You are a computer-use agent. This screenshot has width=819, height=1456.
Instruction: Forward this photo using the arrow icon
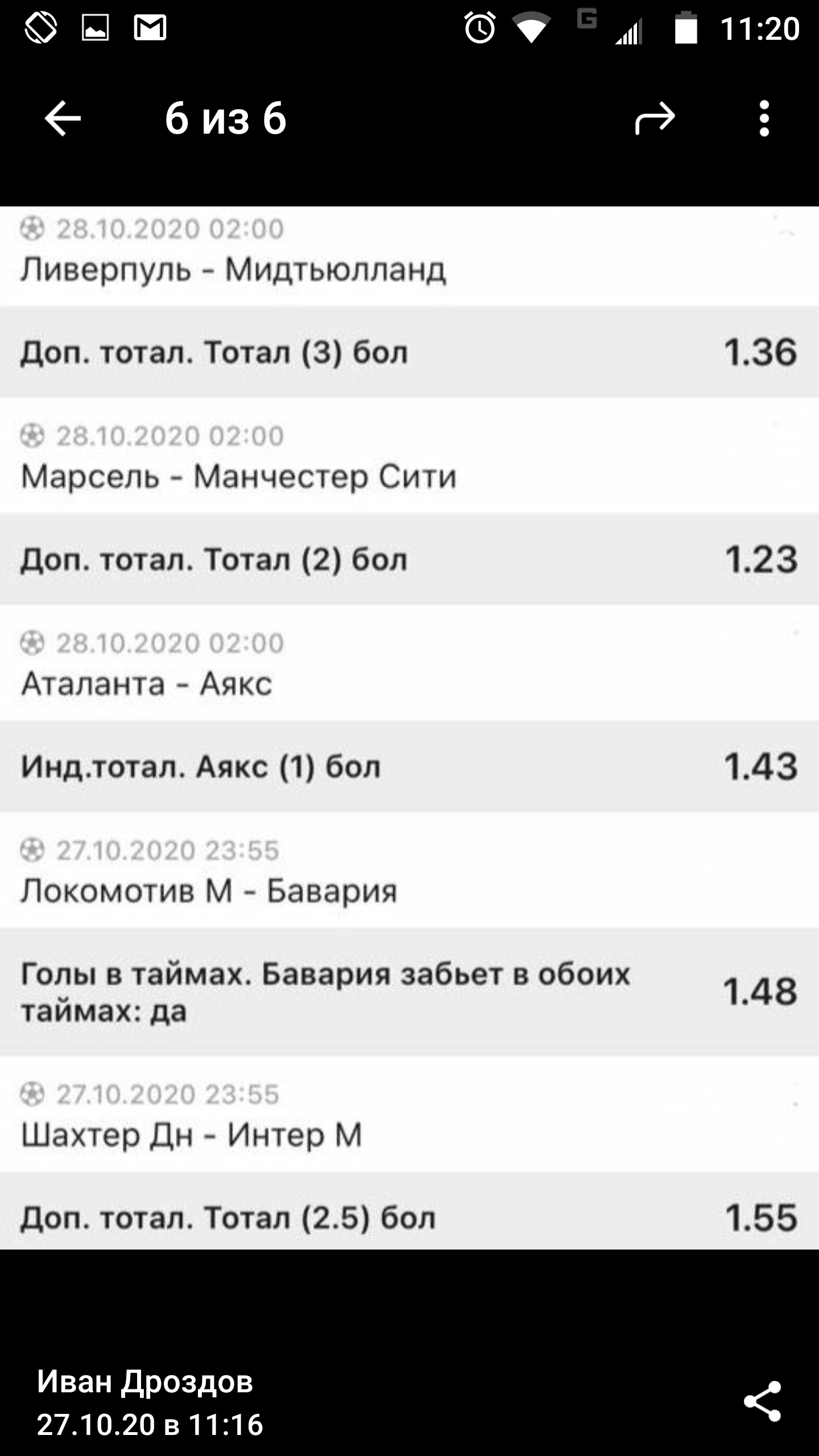[x=655, y=119]
